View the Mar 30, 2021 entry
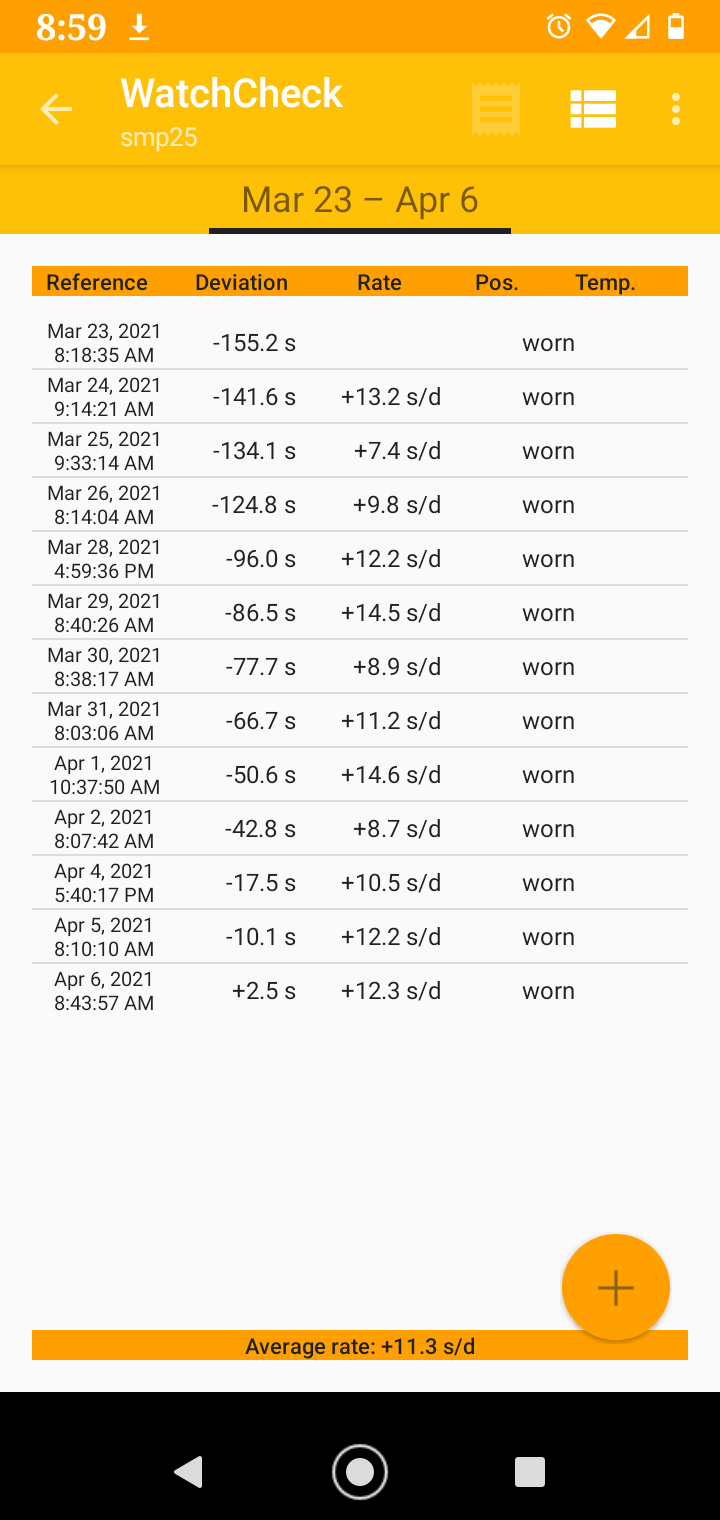Image resolution: width=720 pixels, height=1520 pixels. (360, 667)
